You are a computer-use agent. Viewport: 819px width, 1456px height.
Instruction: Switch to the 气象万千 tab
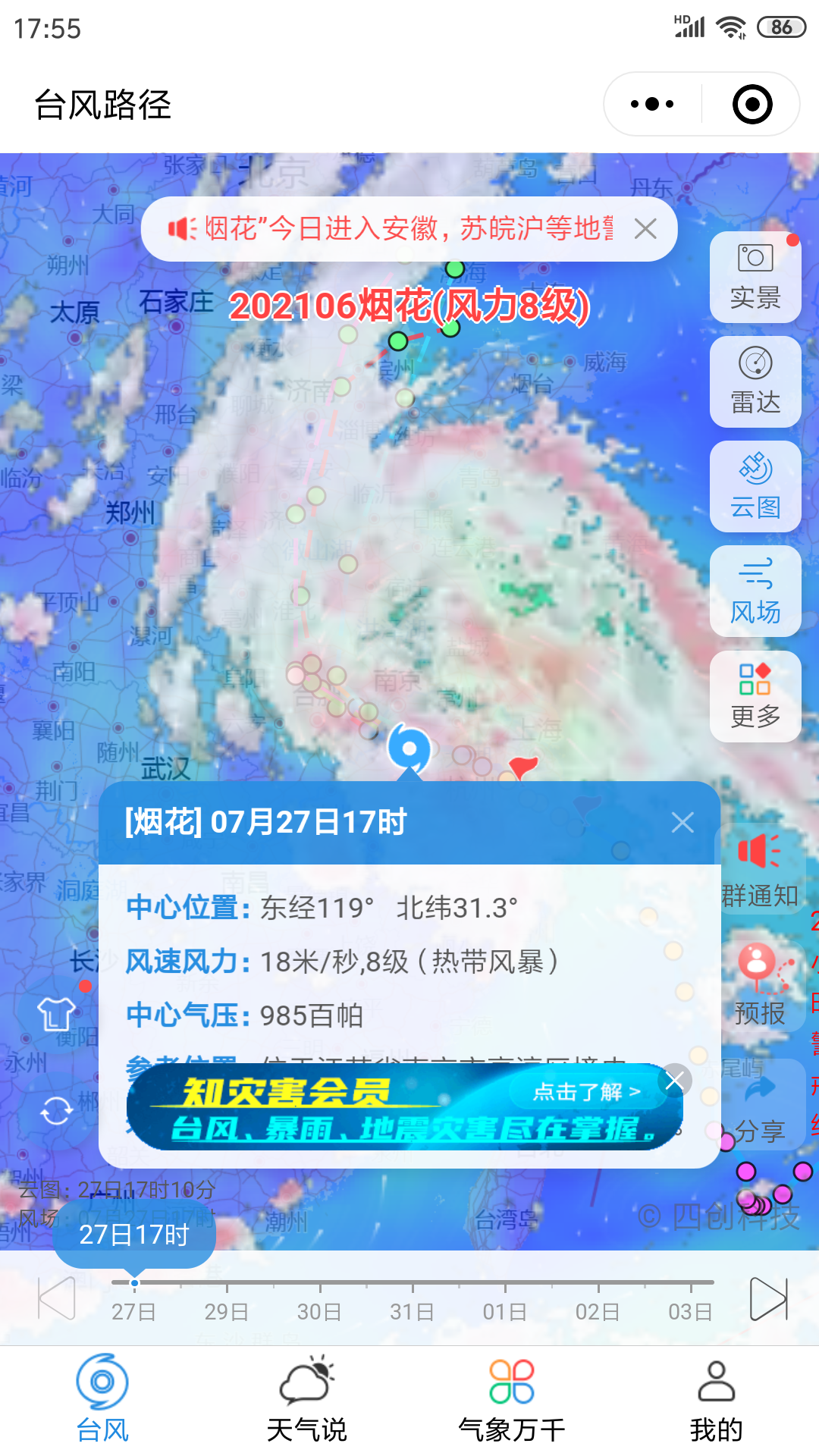(512, 1399)
